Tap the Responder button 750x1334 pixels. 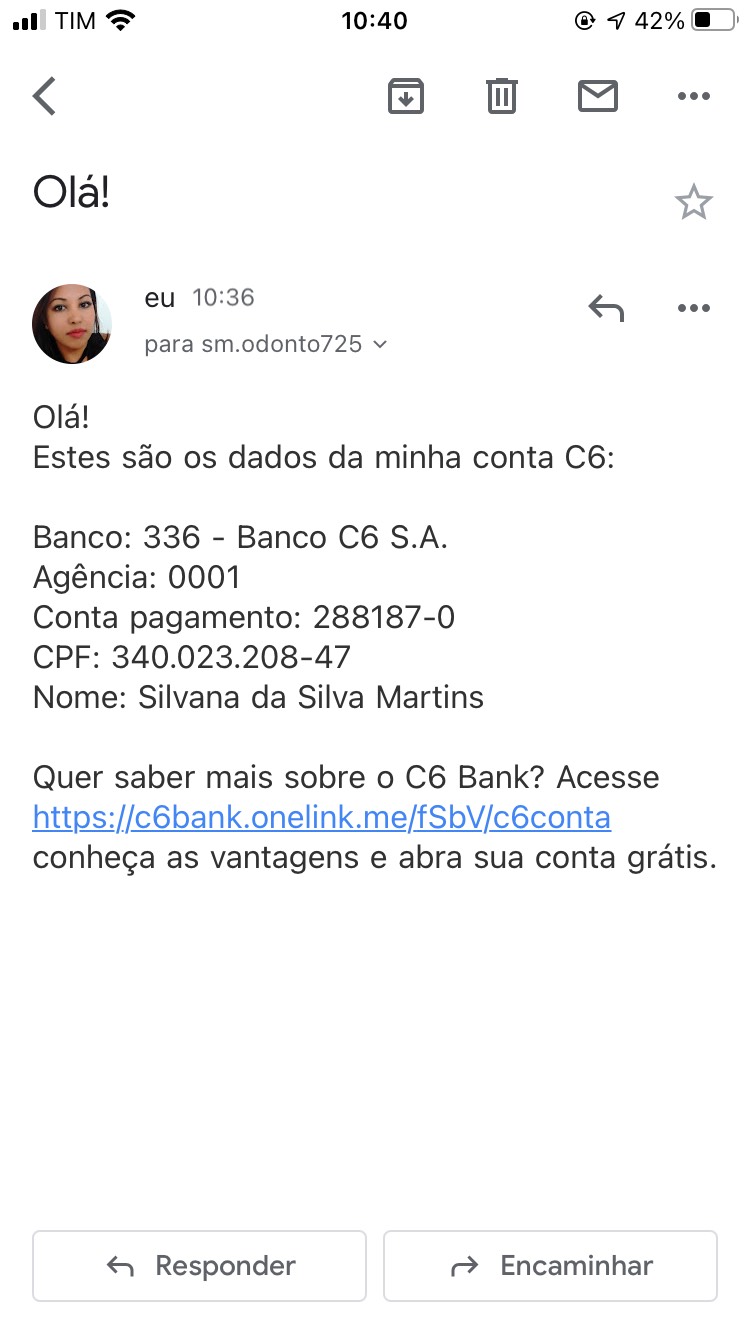(x=200, y=1266)
